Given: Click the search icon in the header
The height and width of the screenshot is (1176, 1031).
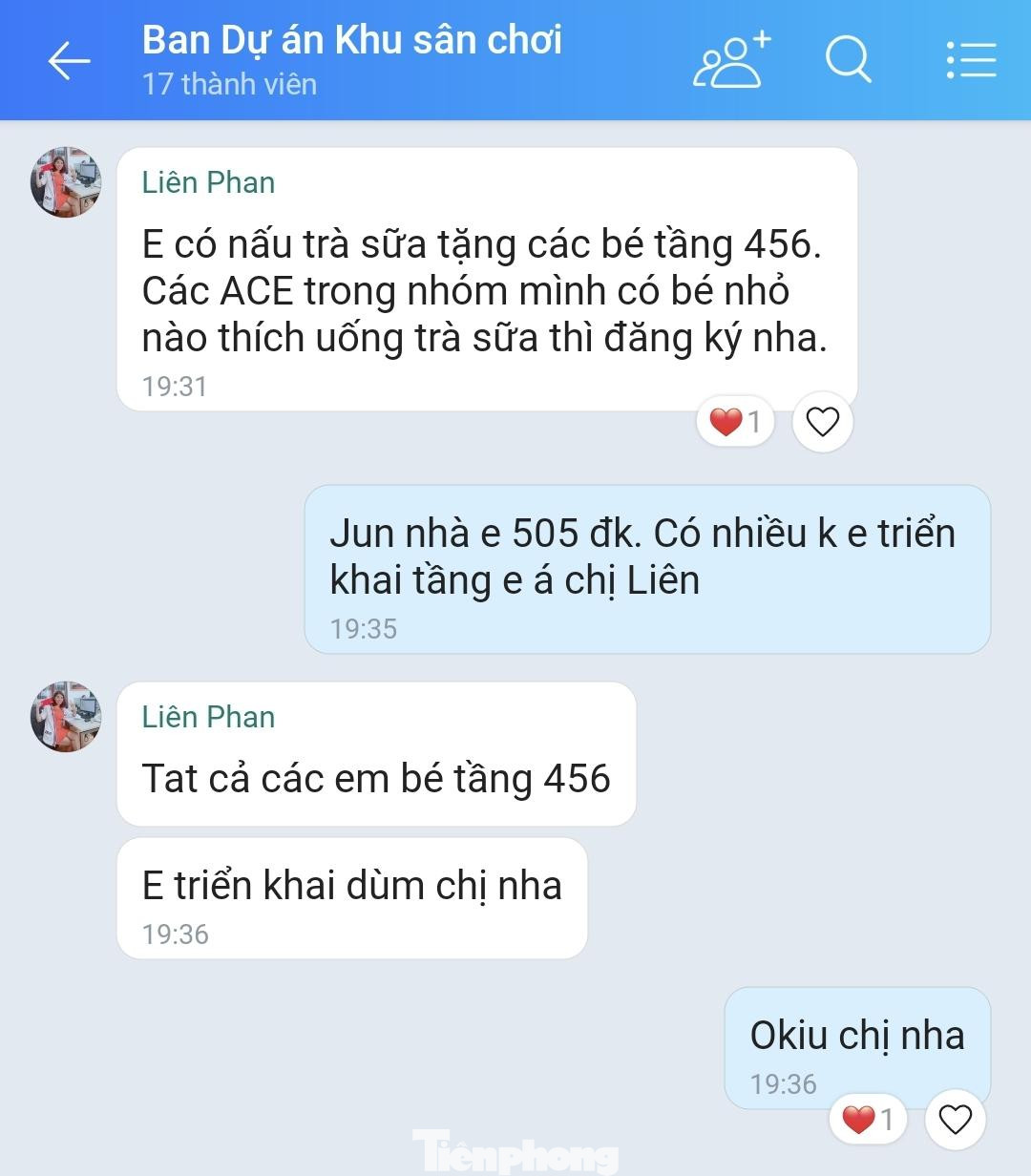Looking at the screenshot, I should point(849,60).
